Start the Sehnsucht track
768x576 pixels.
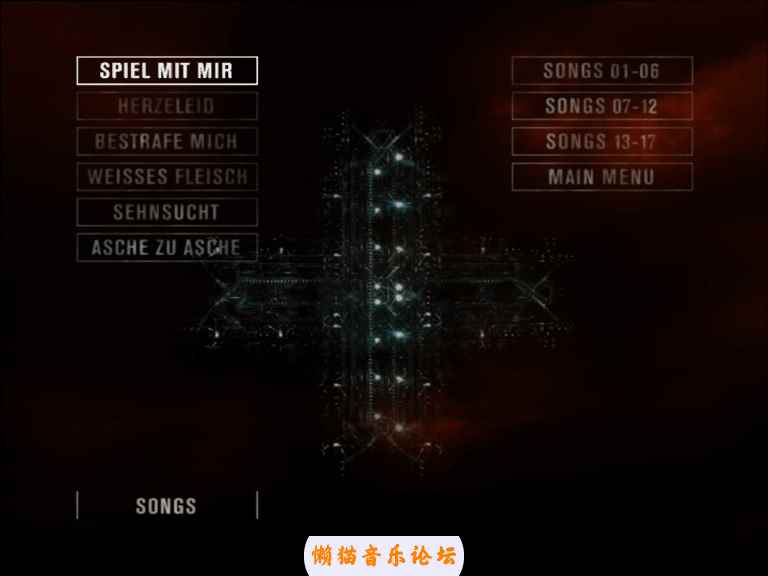tap(167, 212)
